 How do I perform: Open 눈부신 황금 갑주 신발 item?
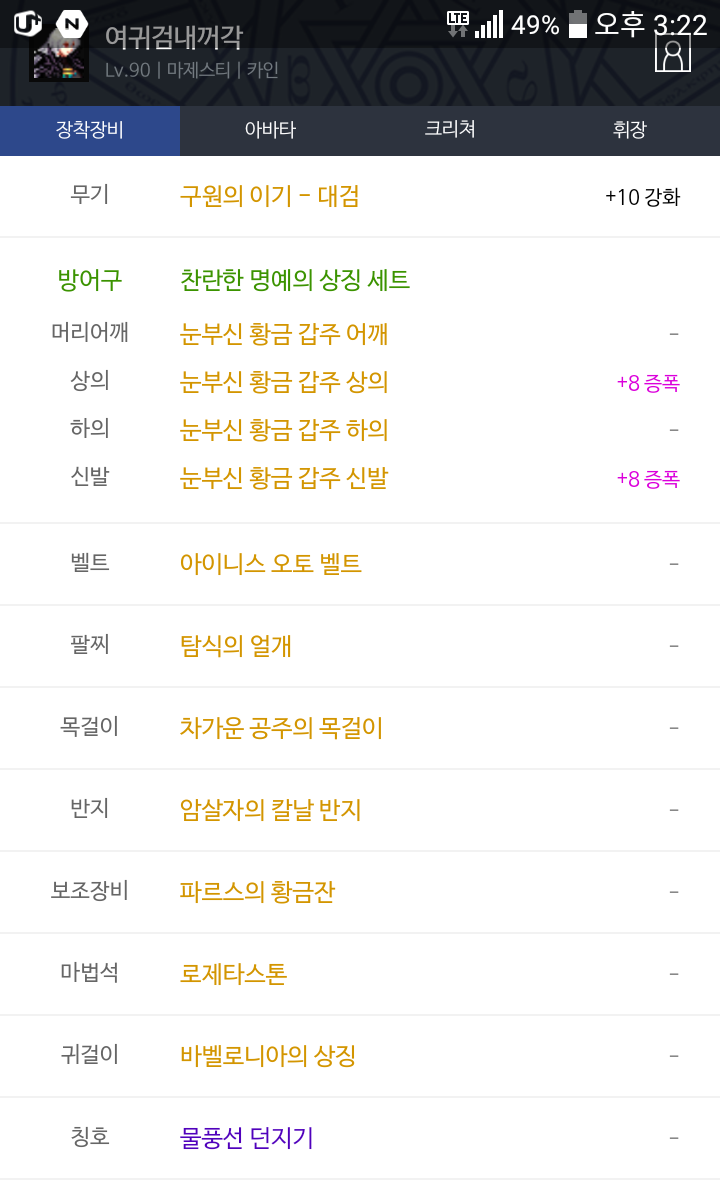coord(284,478)
